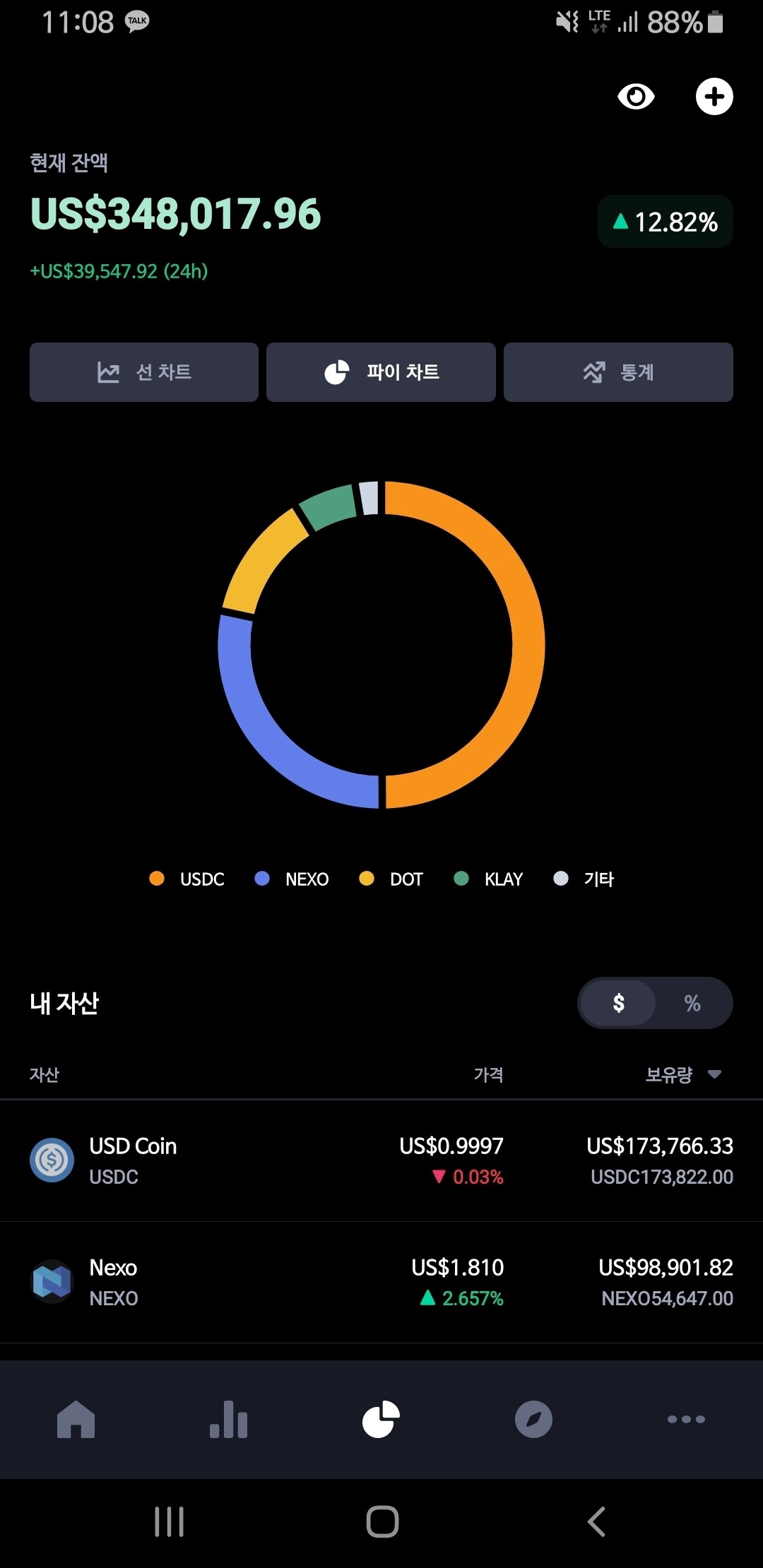The width and height of the screenshot is (763, 1568).
Task: Select the 파이 차트 pie chart tab
Action: tap(381, 372)
